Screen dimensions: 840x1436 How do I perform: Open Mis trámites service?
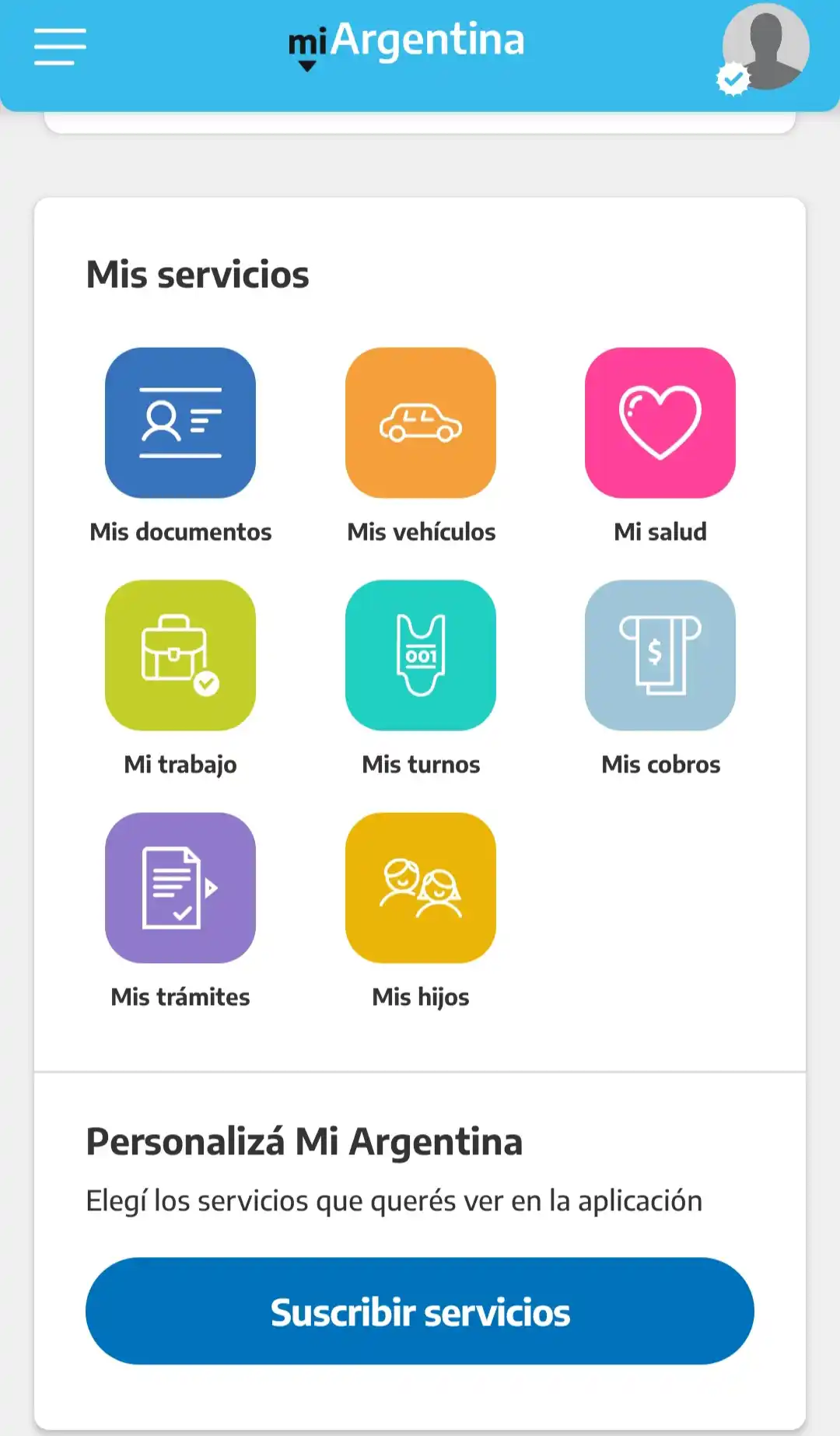[180, 888]
